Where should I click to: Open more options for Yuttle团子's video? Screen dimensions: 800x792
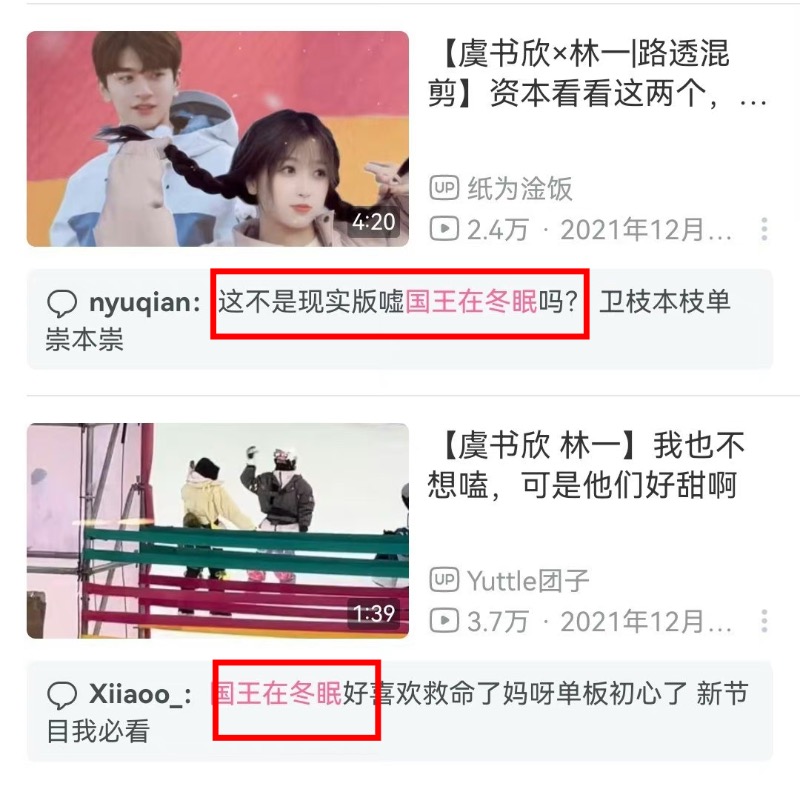pos(764,621)
